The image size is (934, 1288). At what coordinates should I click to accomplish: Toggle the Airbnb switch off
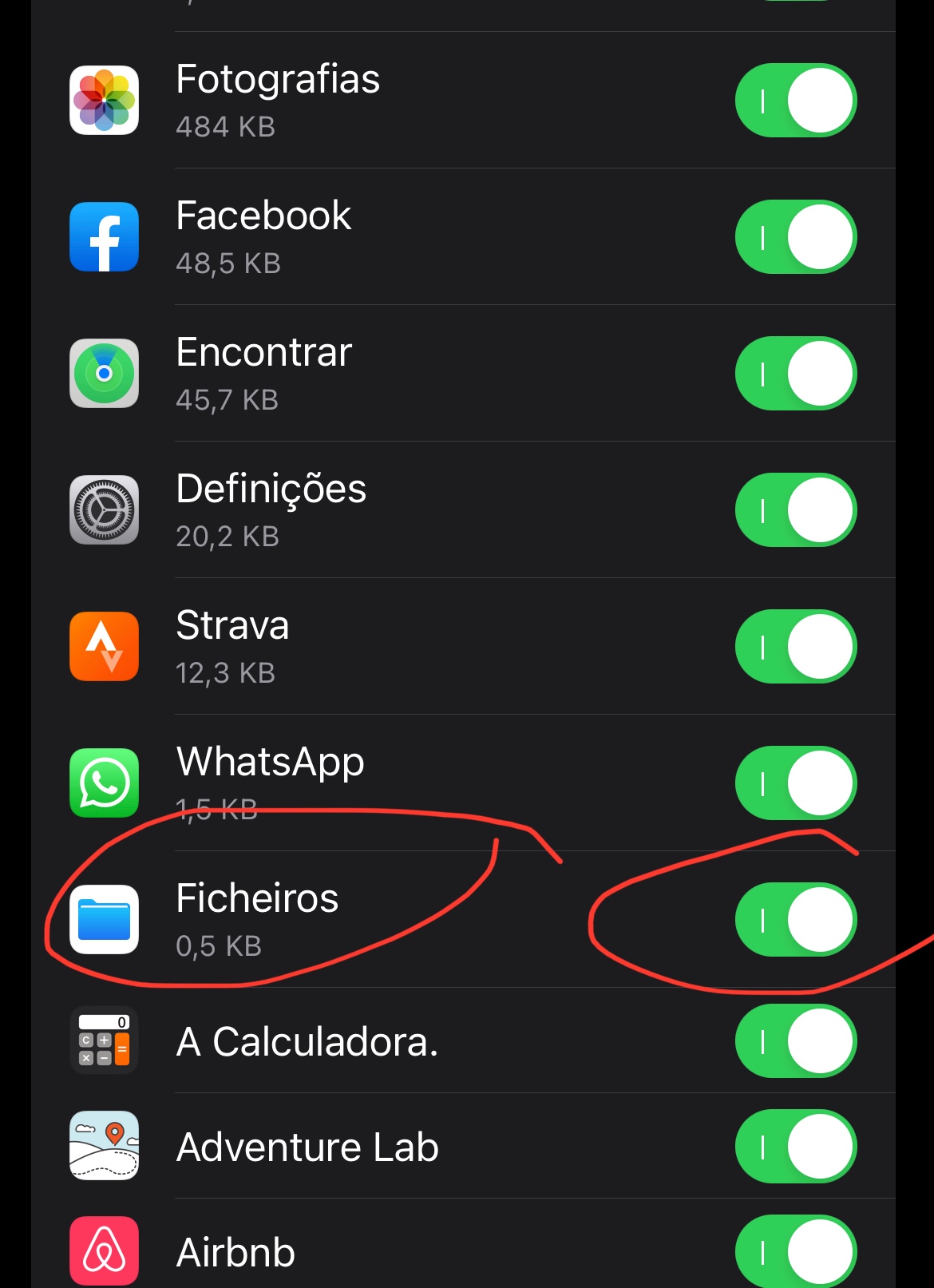(796, 1251)
